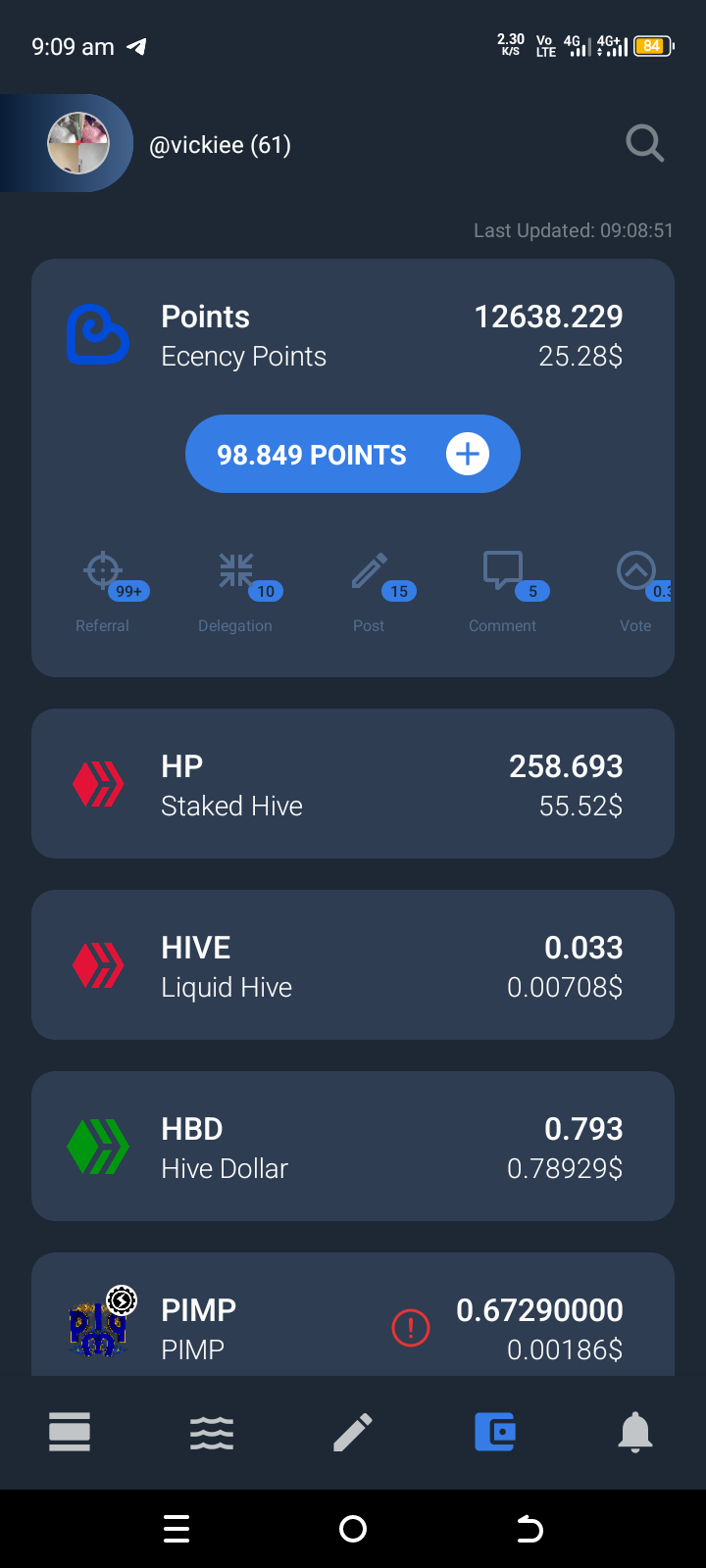
Task: Claim the 98.849 POINTS button
Action: pos(353,454)
